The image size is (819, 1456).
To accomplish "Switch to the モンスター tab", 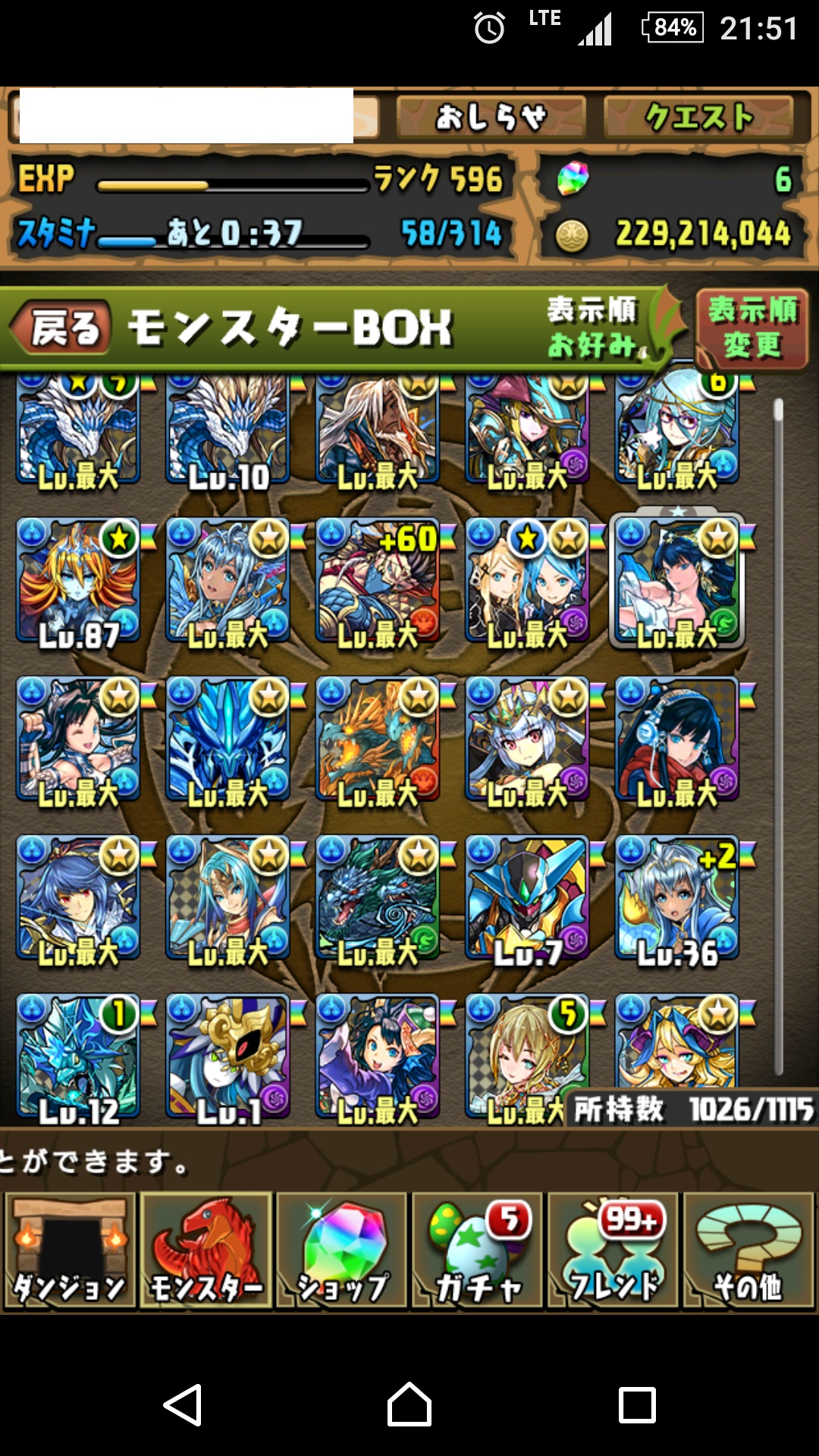I will coord(206,1250).
